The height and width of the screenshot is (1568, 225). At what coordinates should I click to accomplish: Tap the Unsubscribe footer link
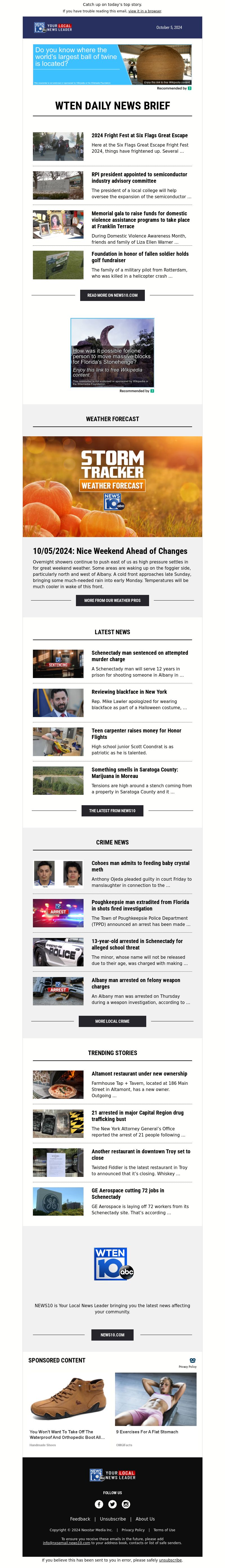113,1519
